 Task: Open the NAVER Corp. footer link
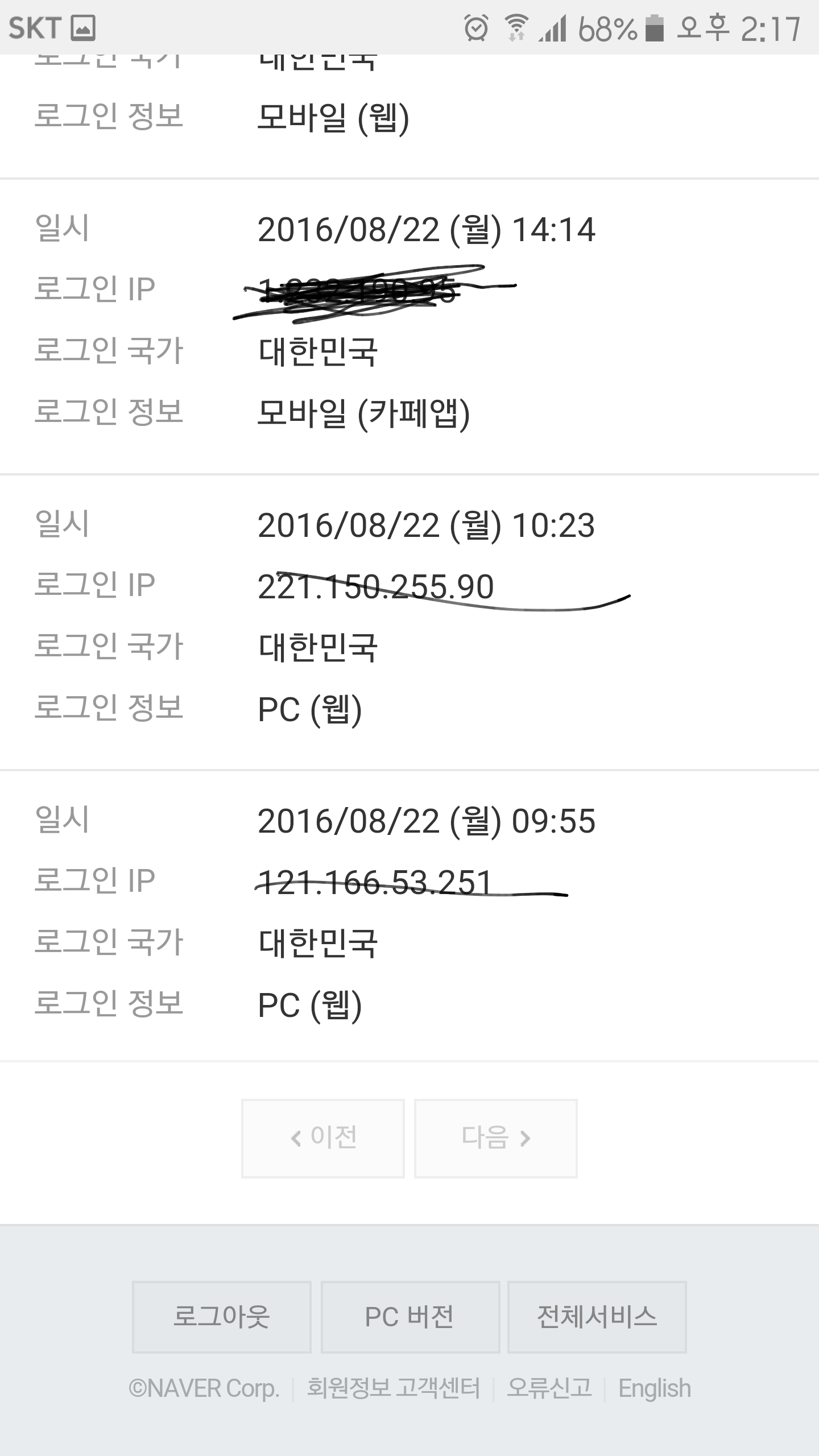pyautogui.click(x=204, y=1388)
